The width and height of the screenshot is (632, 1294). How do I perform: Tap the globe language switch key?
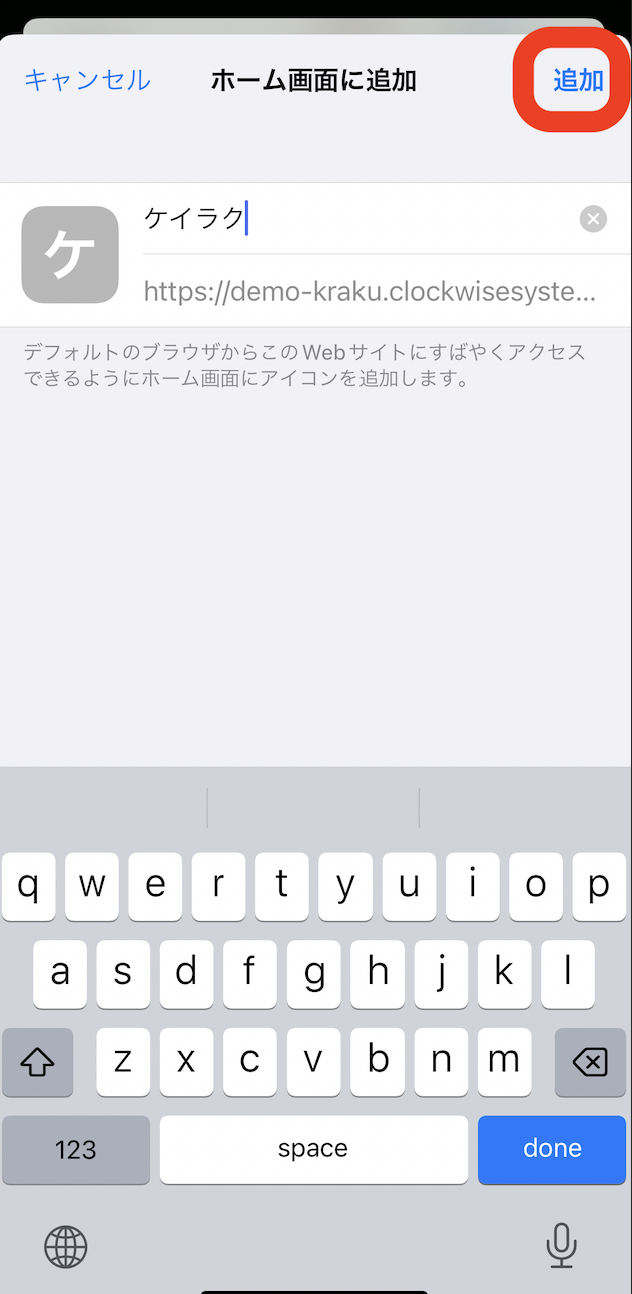(66, 1246)
